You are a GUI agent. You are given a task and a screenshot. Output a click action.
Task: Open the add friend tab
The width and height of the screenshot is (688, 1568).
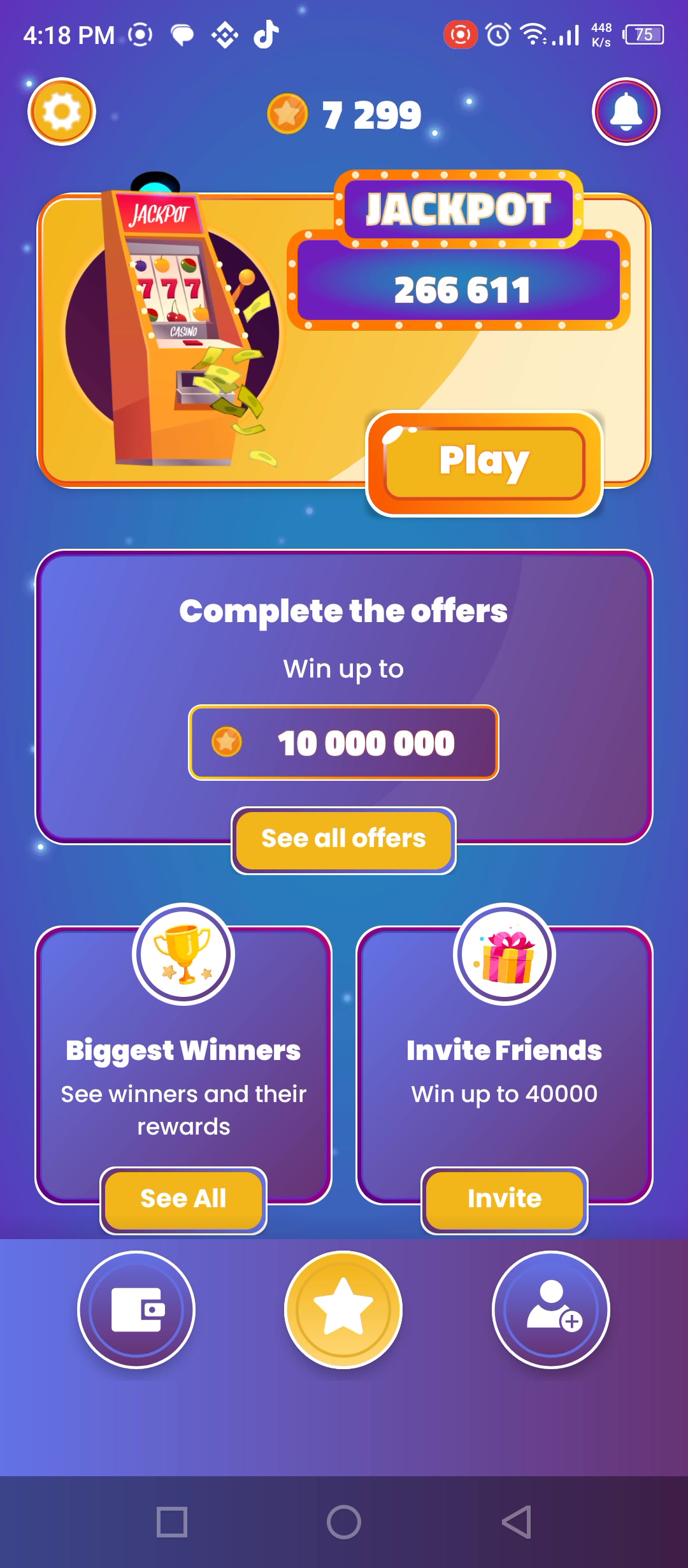tap(551, 1309)
